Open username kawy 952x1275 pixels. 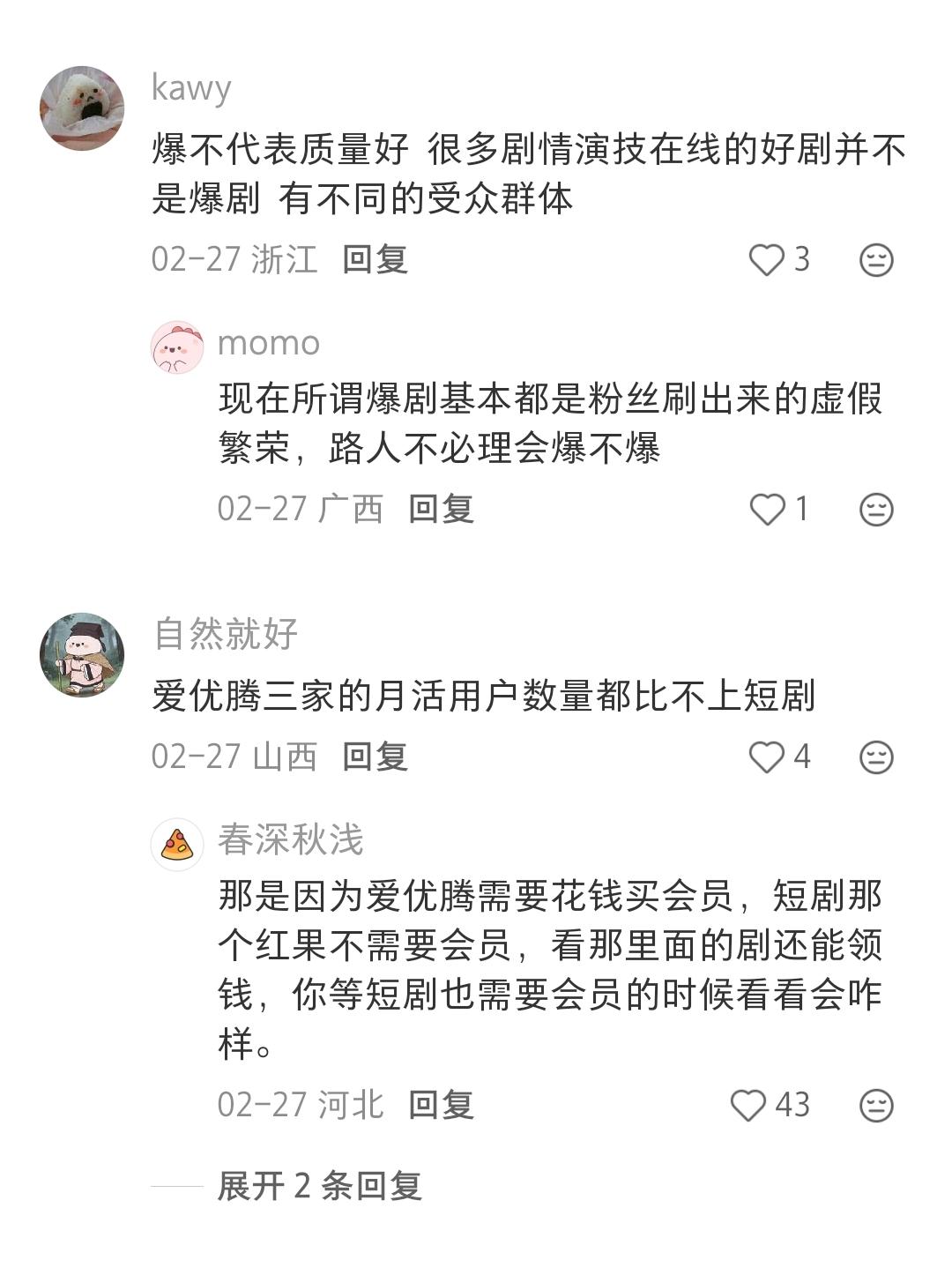point(191,89)
